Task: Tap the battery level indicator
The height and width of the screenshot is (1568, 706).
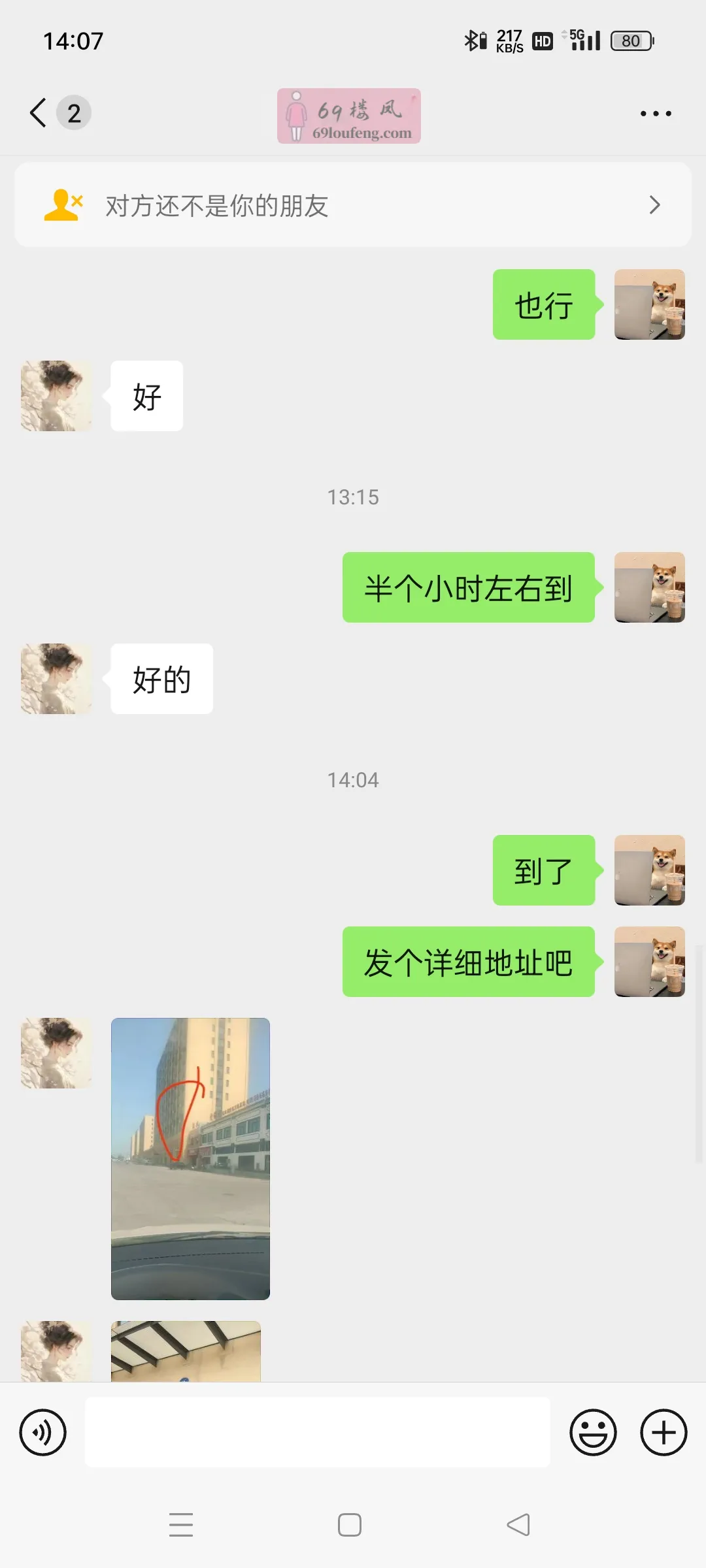Action: (631, 41)
